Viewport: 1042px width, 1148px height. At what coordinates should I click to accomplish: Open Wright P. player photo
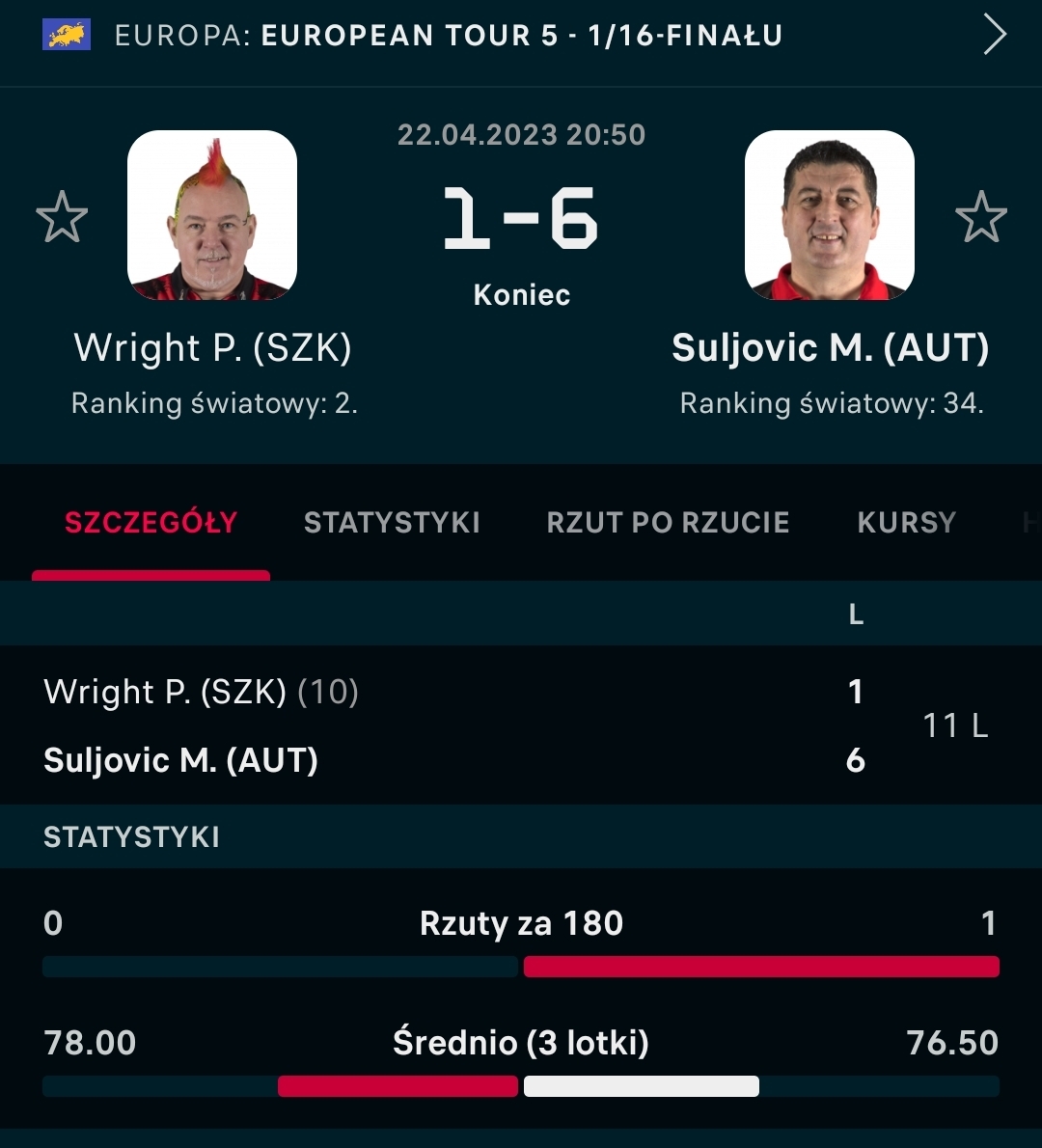(x=212, y=215)
